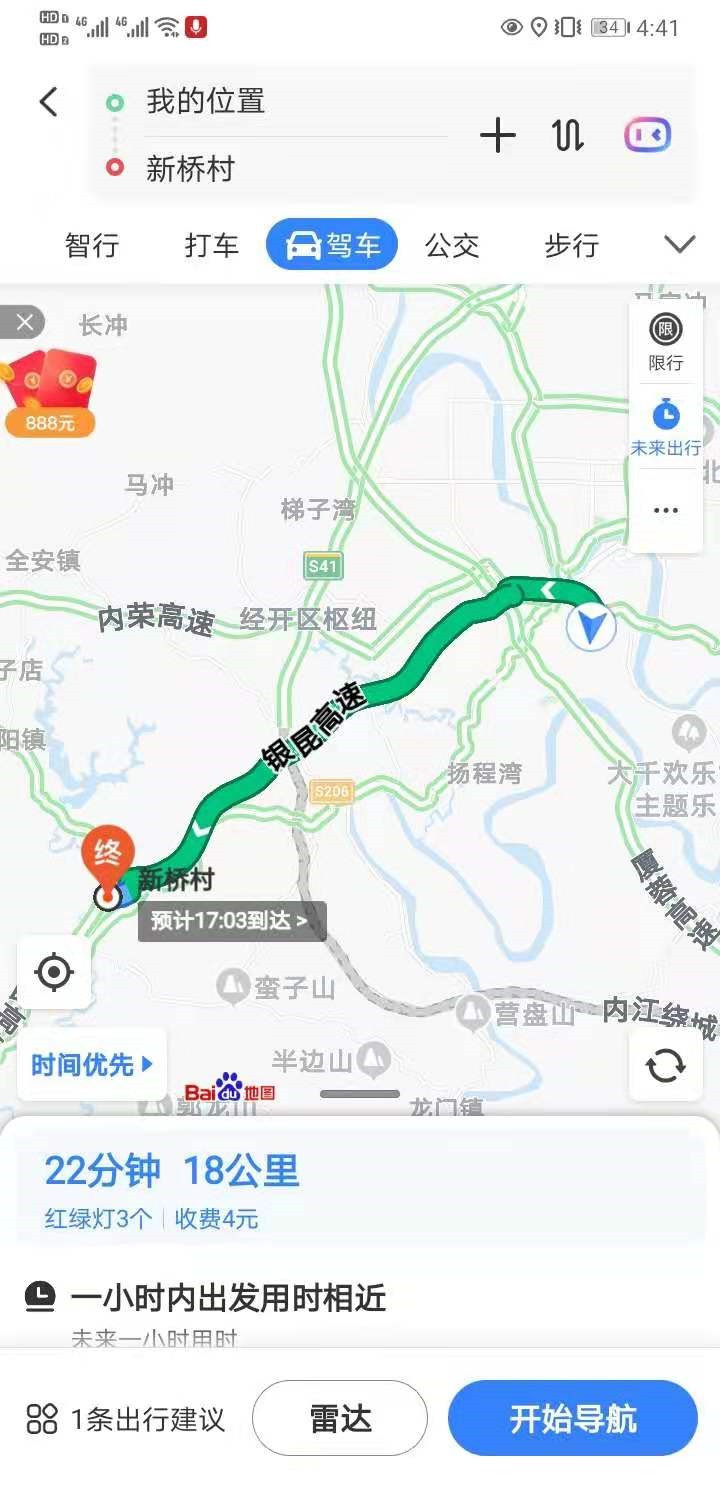
Task: Dismiss the 888元 red packet banner
Action: coord(25,322)
